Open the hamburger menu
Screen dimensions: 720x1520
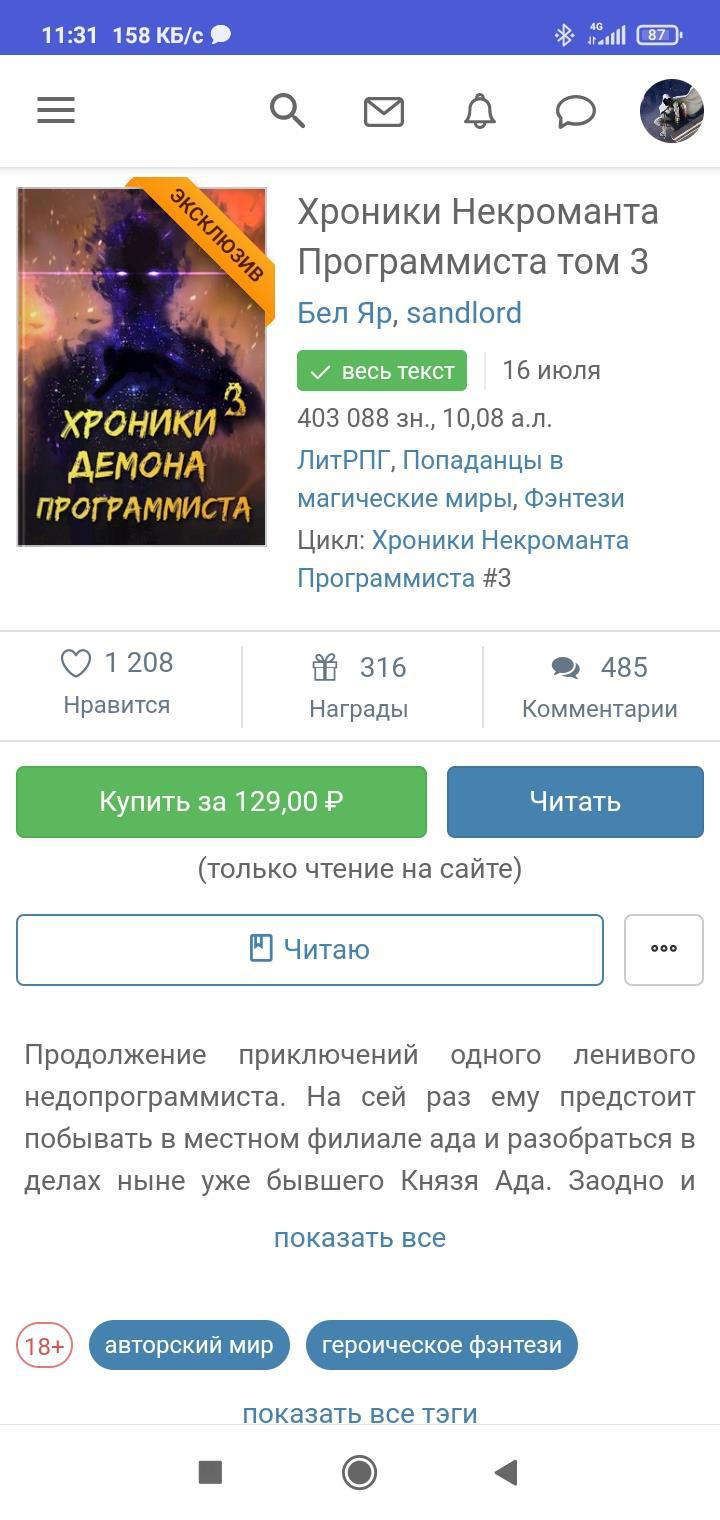tap(56, 110)
